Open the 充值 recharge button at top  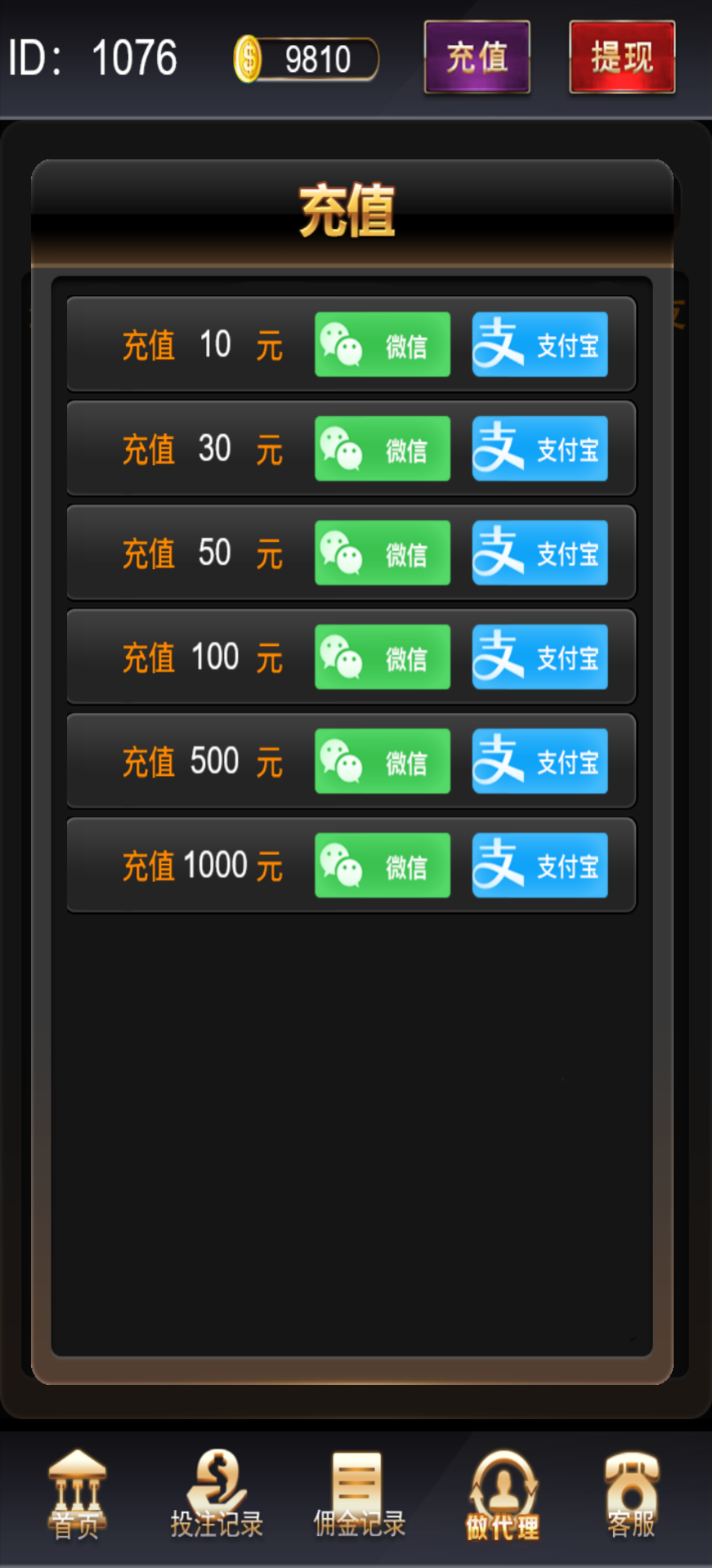(x=477, y=56)
